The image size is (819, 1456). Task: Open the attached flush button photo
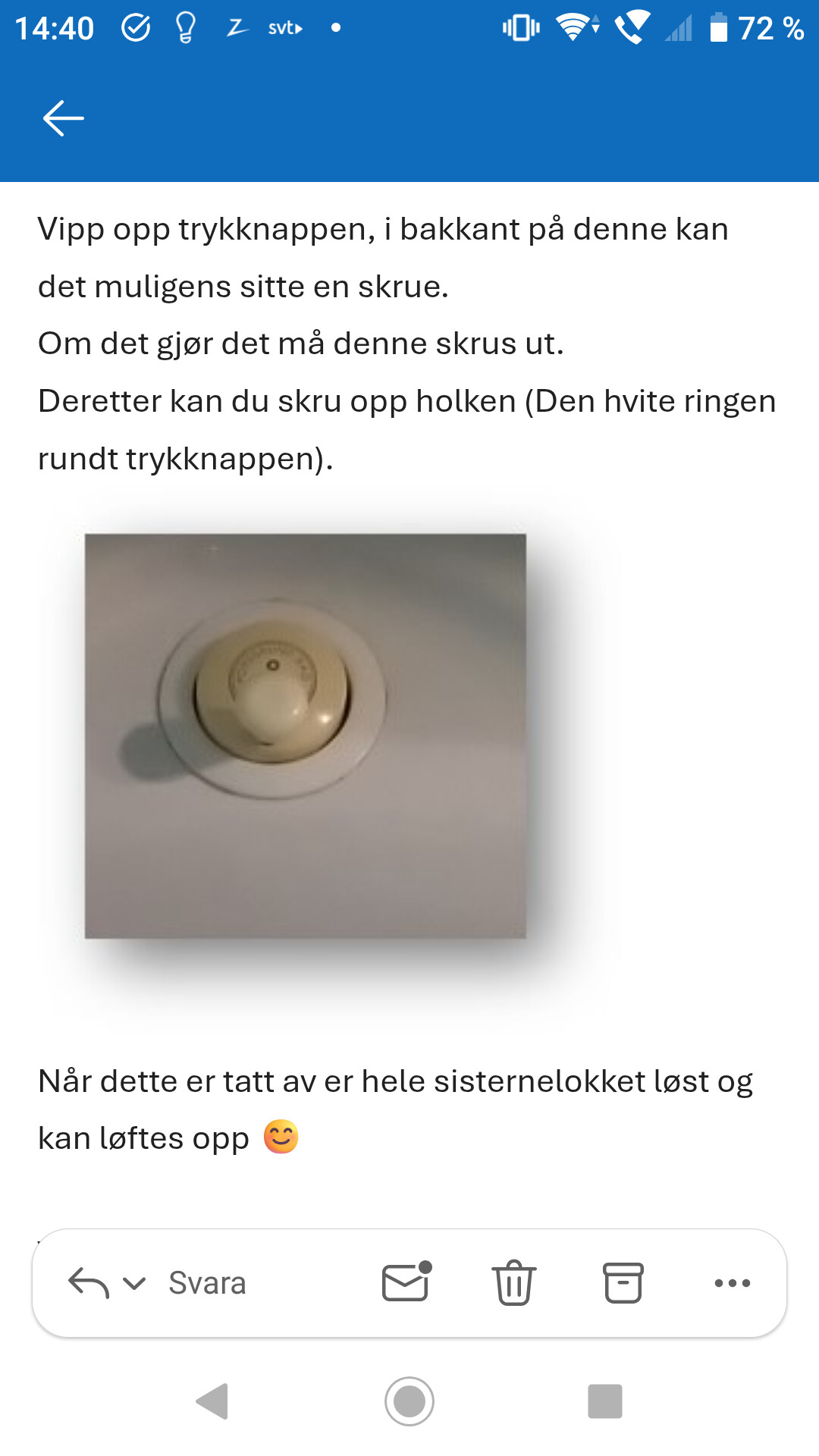[306, 736]
